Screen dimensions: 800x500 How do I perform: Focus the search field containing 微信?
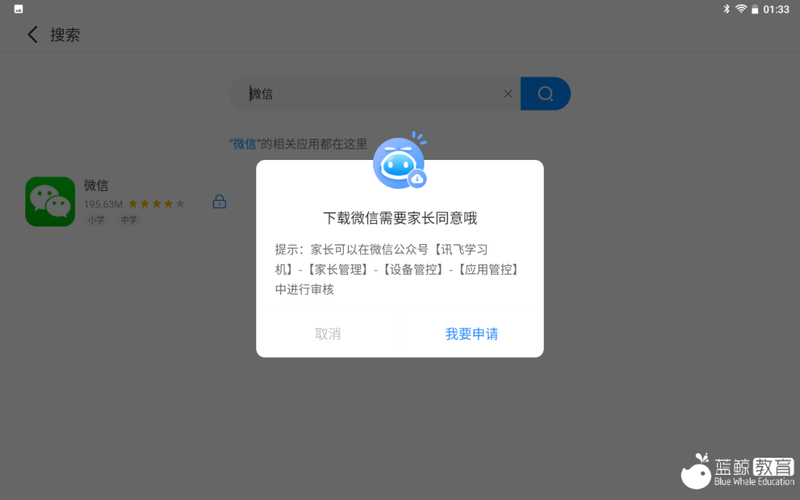[370, 94]
